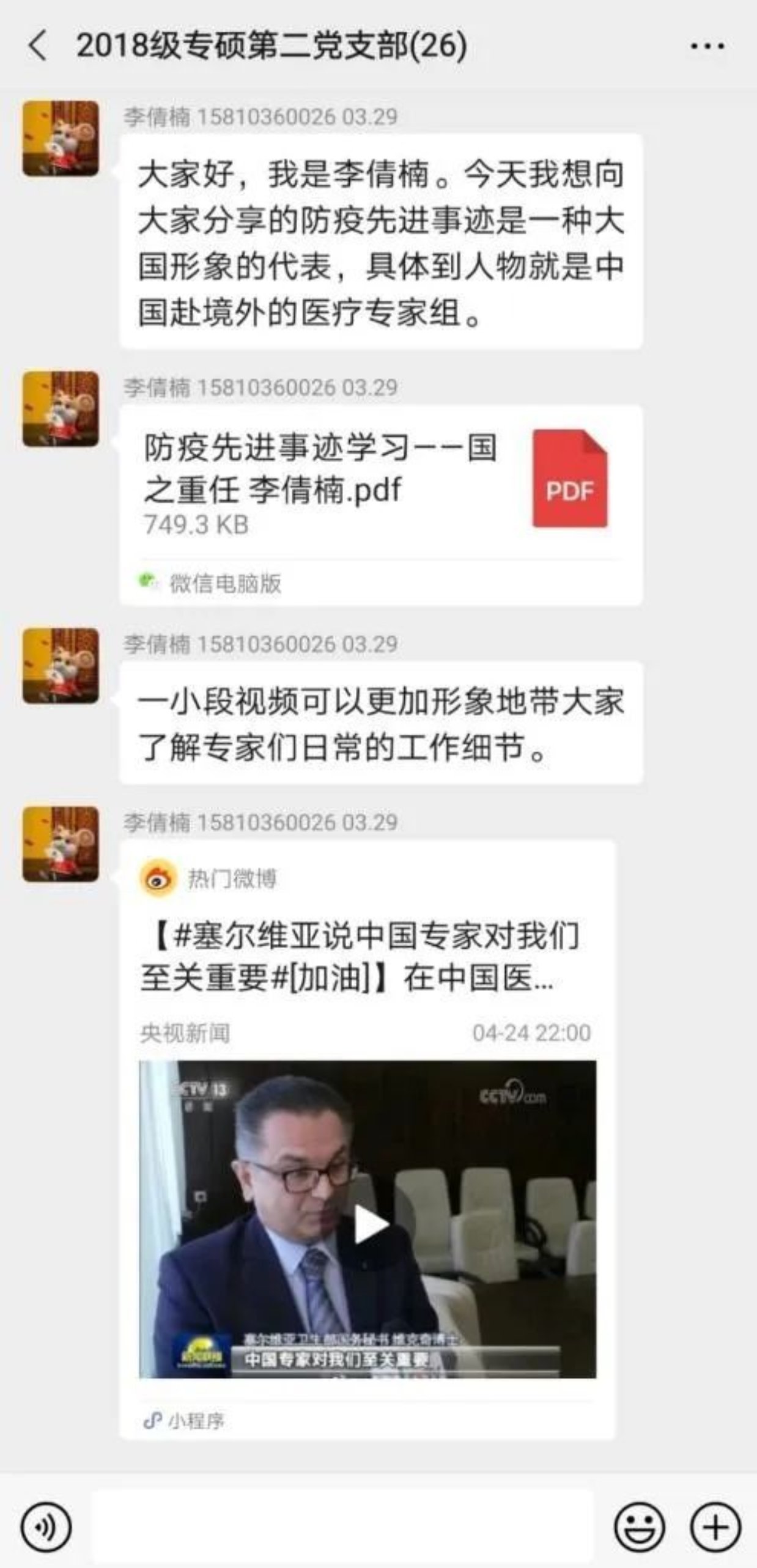Screen dimensions: 757x1568
Task: Open the group chat options menu
Action: 707,46
